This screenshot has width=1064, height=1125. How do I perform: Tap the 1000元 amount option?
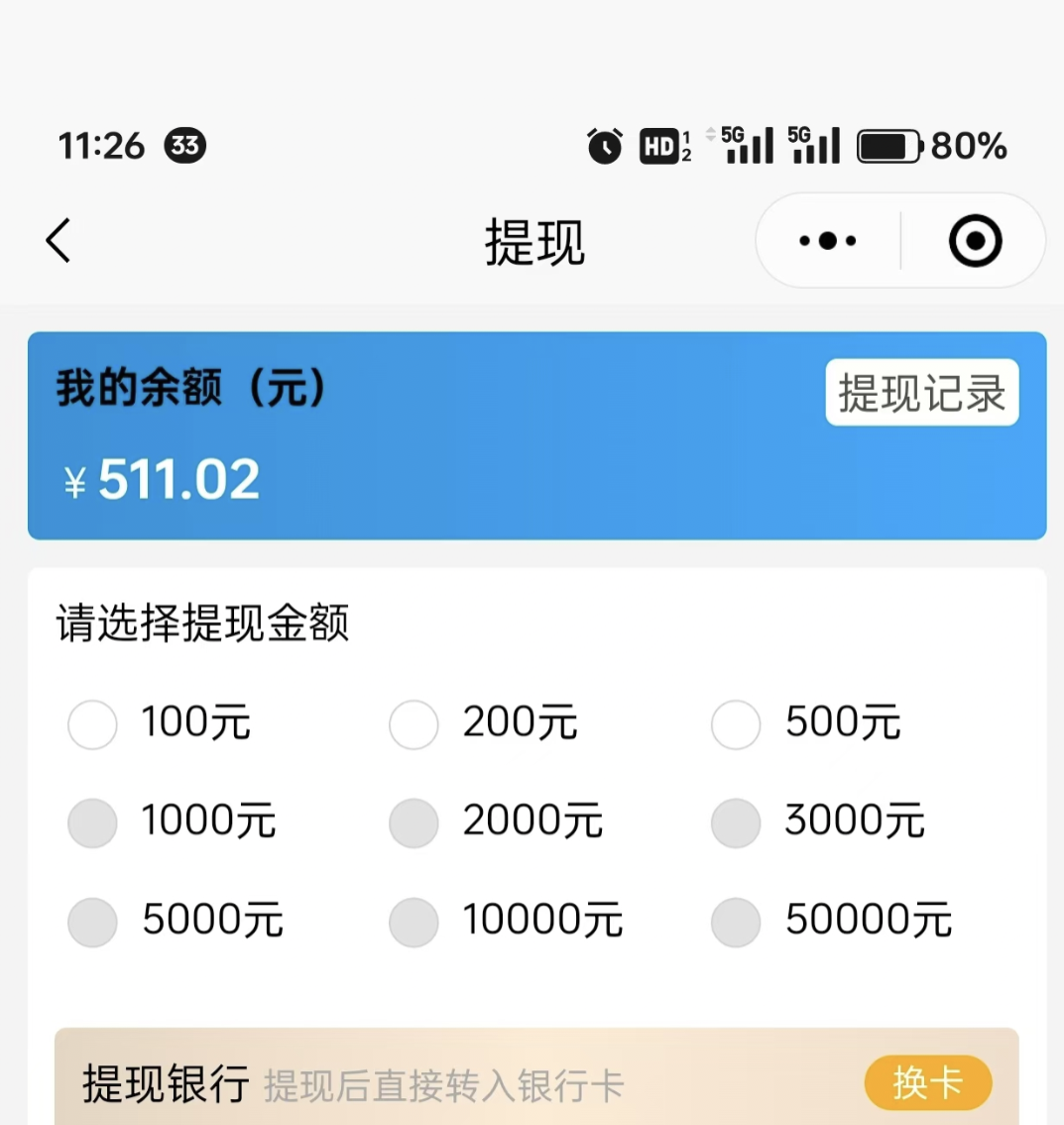(x=92, y=822)
